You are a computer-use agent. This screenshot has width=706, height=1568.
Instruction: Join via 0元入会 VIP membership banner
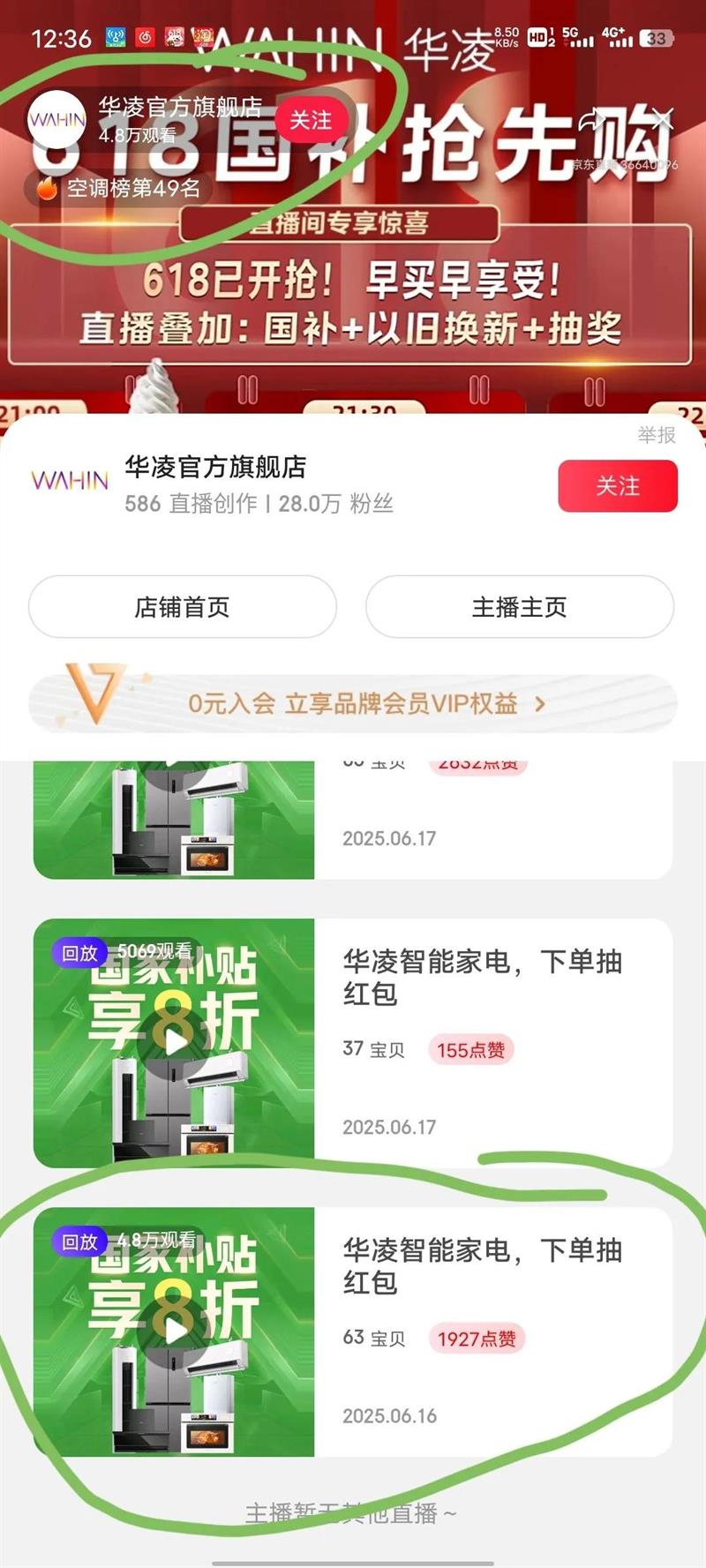coord(353,703)
